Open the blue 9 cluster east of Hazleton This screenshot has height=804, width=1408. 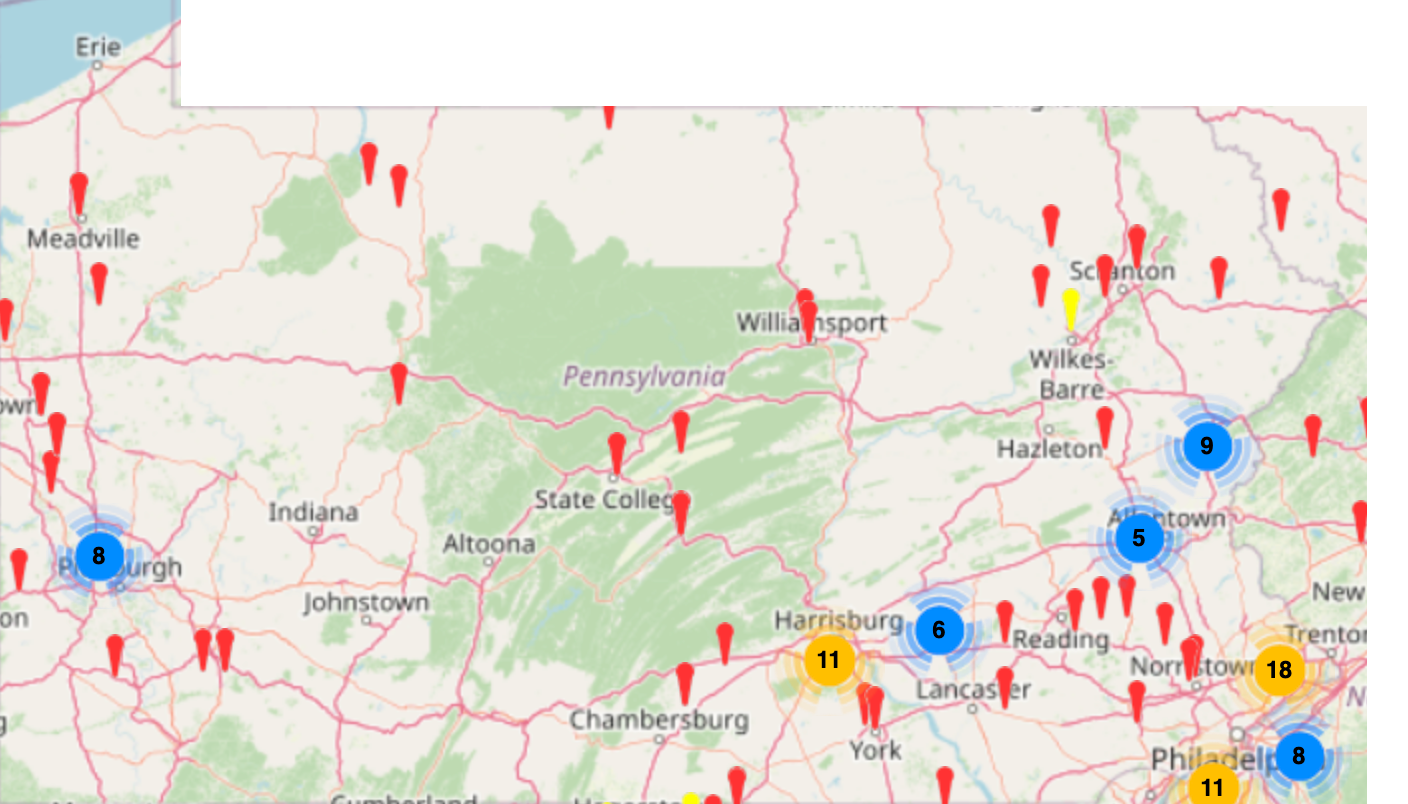1206,445
